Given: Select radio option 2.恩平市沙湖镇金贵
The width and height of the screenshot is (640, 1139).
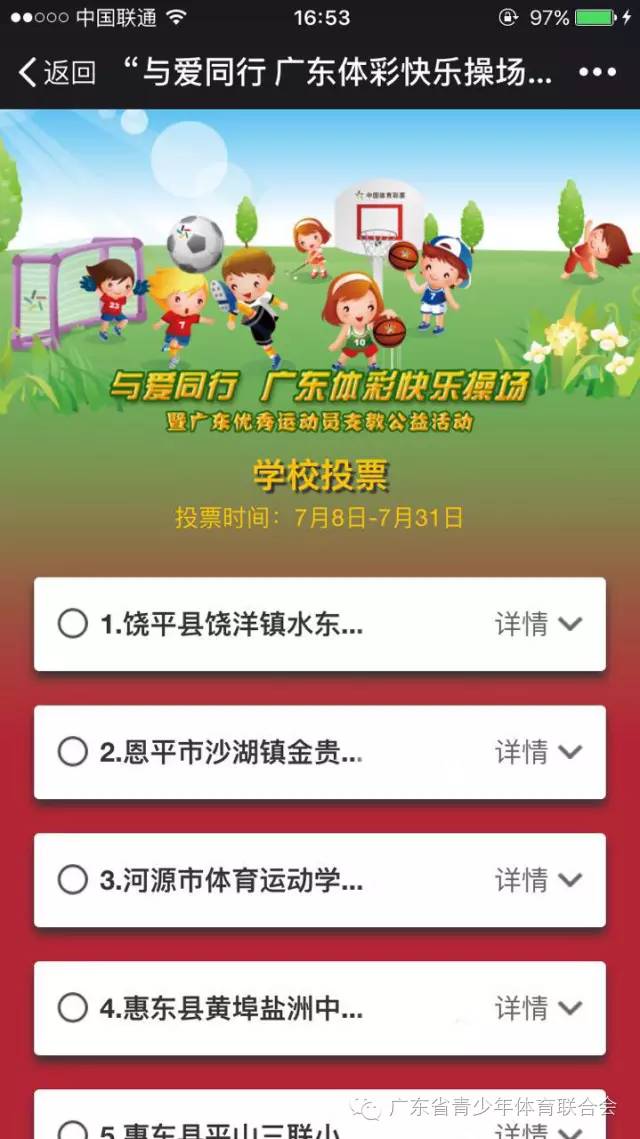Looking at the screenshot, I should click(72, 752).
